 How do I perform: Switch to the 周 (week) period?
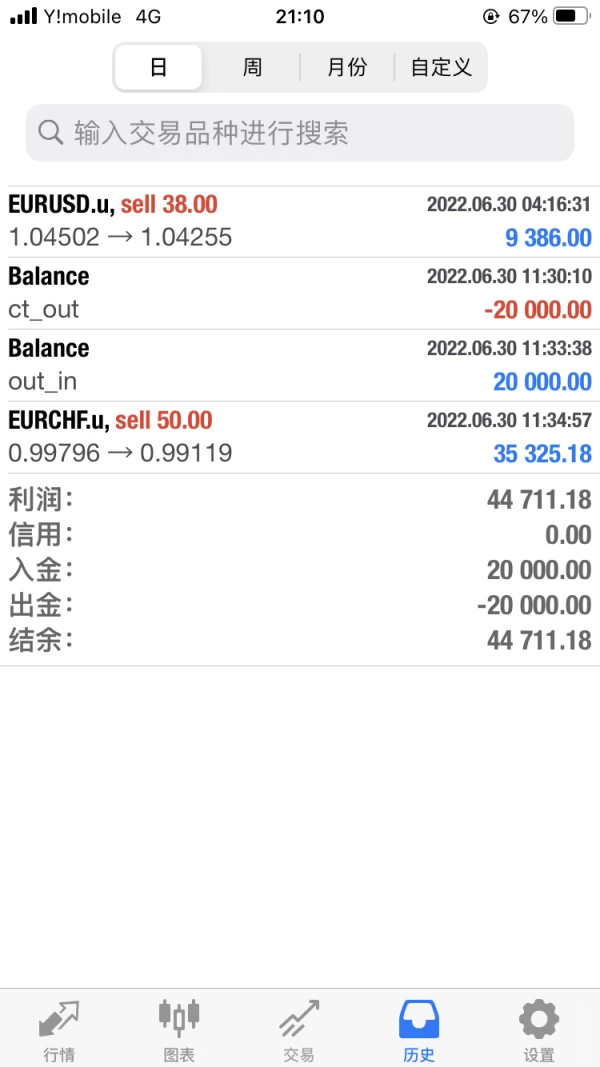pyautogui.click(x=252, y=68)
